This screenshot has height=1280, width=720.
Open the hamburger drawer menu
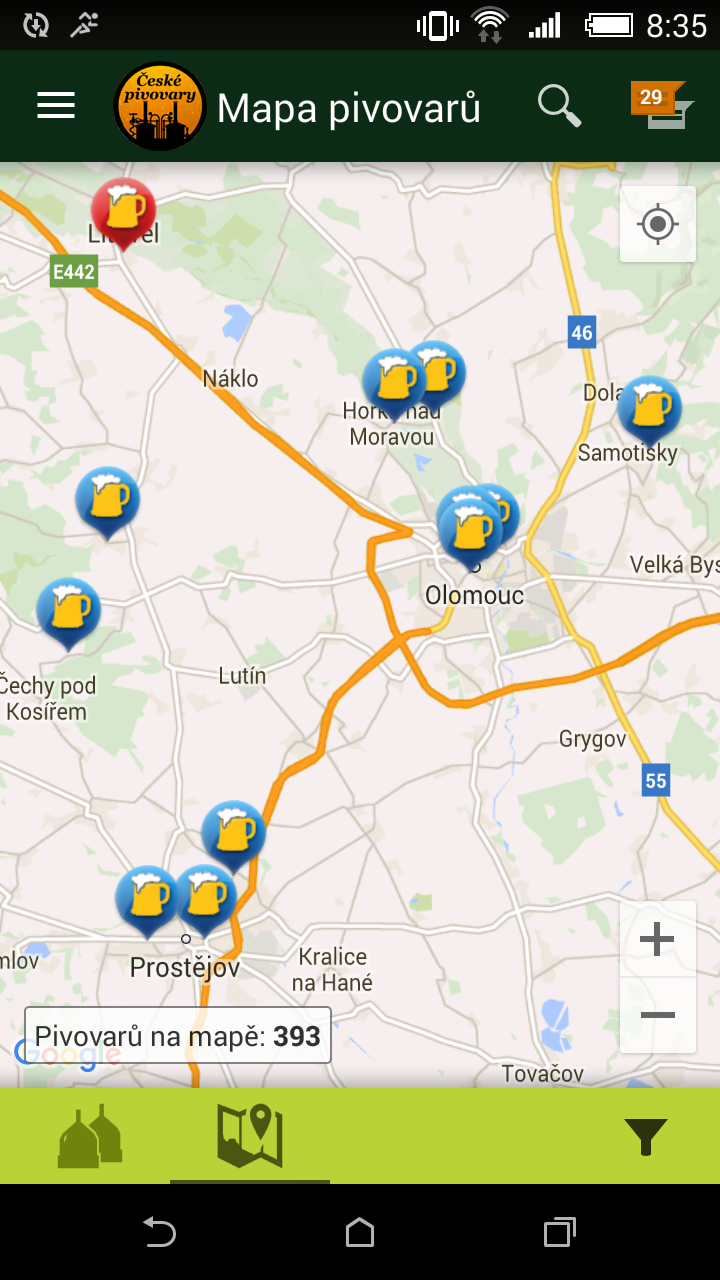tap(56, 106)
